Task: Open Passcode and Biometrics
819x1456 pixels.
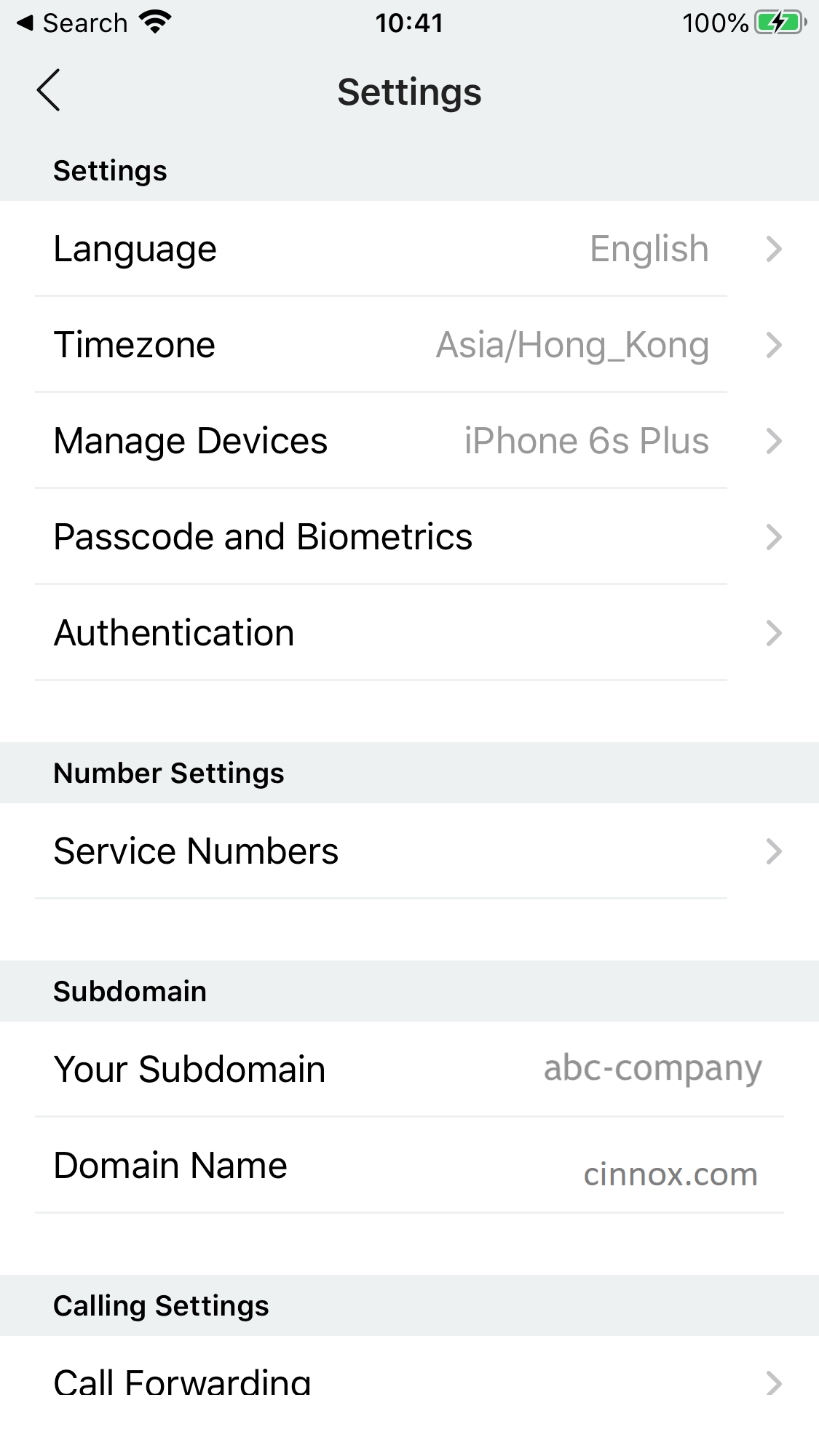Action: (x=409, y=537)
